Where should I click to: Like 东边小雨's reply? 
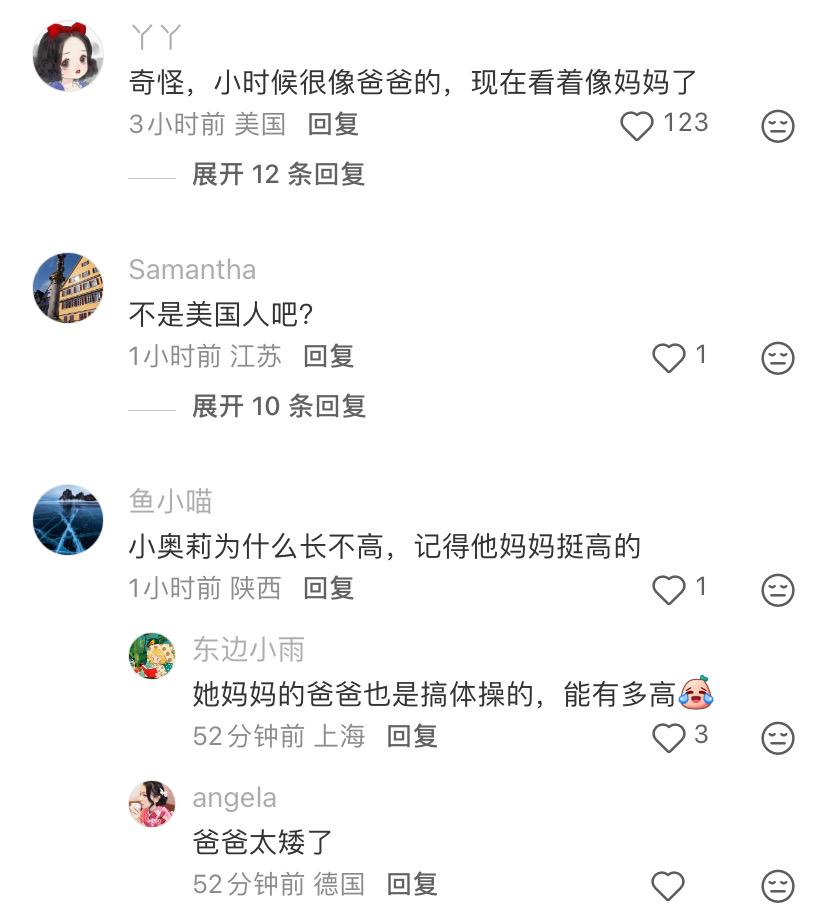point(668,738)
